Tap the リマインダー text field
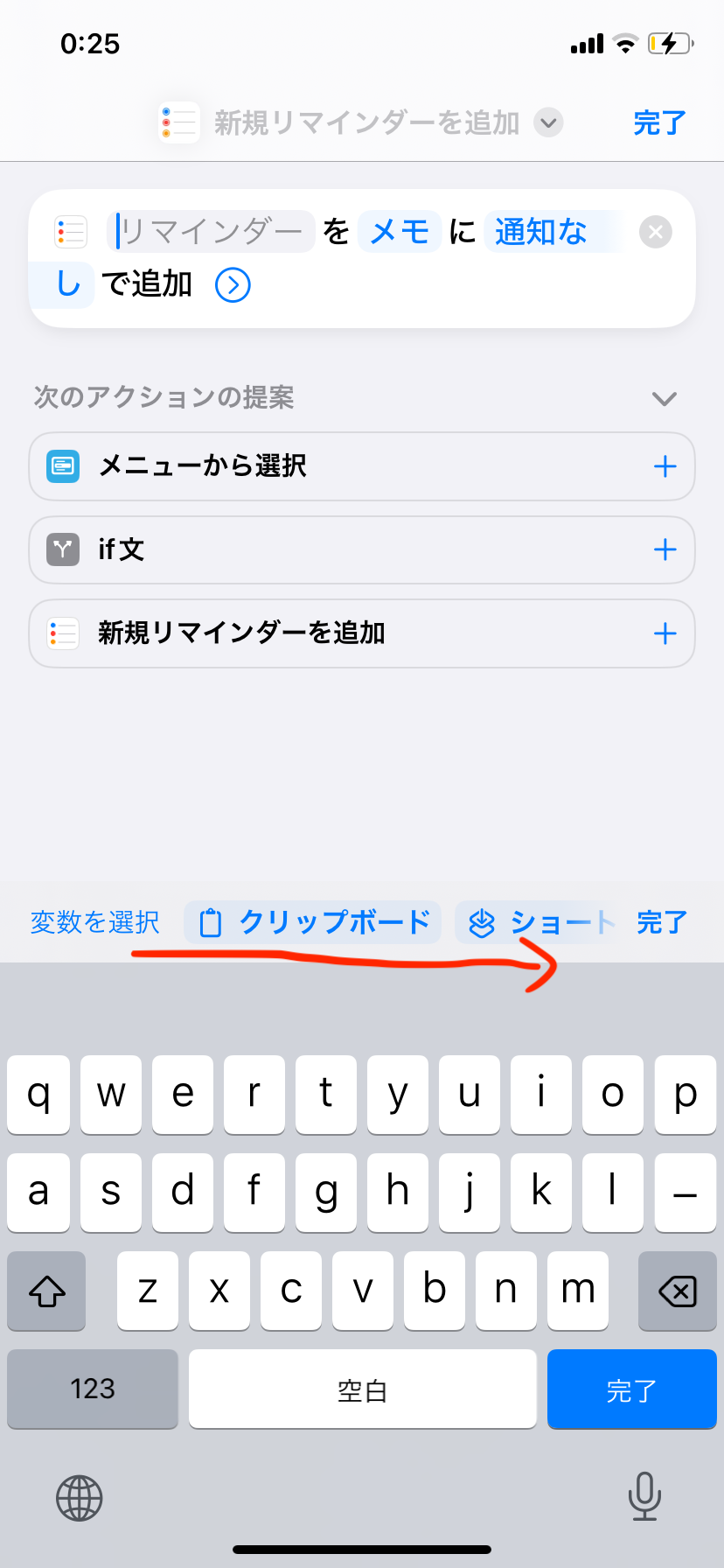The height and width of the screenshot is (1568, 724). (212, 232)
